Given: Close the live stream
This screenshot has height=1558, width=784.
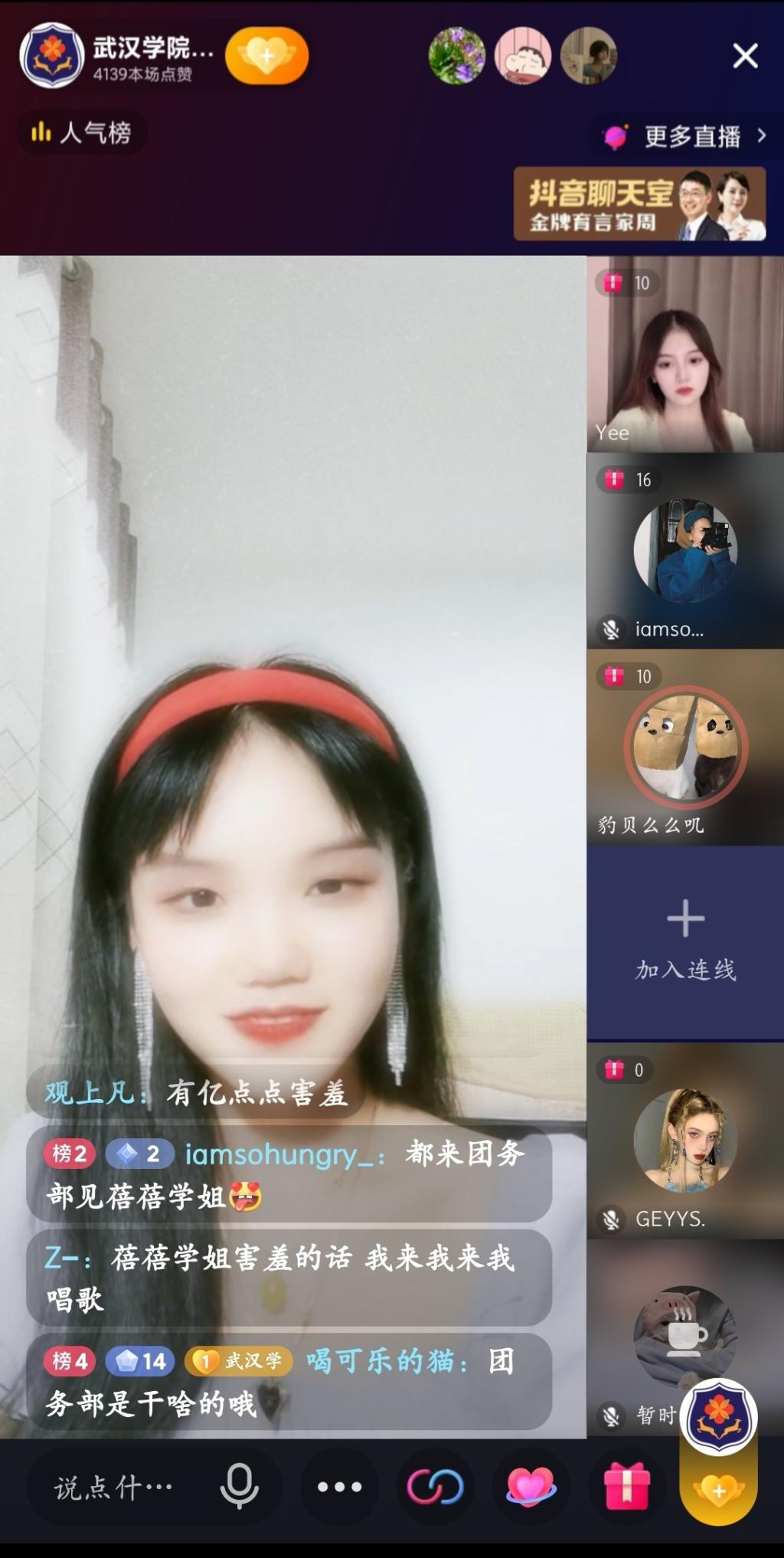Looking at the screenshot, I should 745,56.
